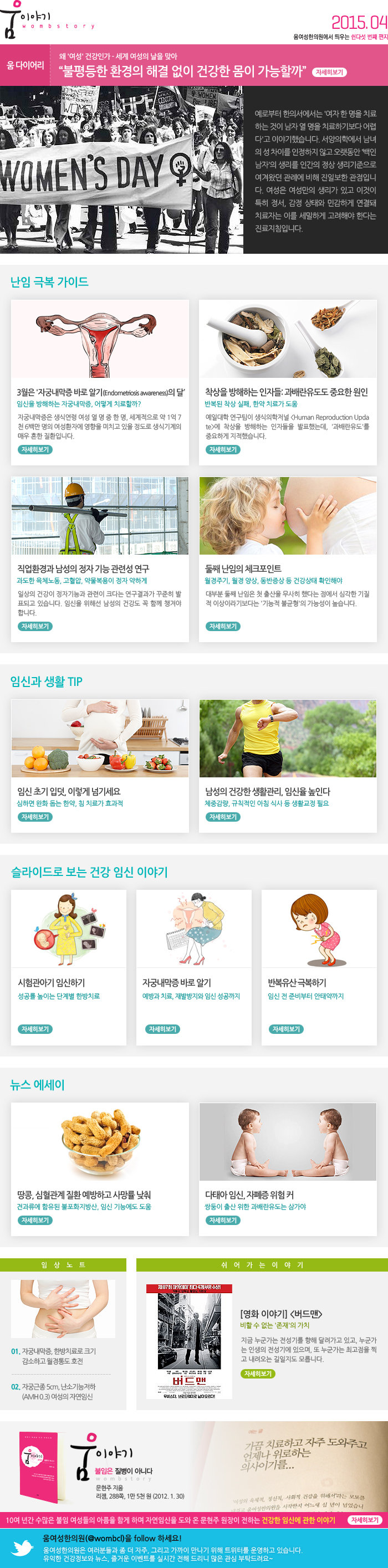See details on 남성의 건강한 생활관리 article
The height and width of the screenshot is (1568, 388).
tap(222, 816)
